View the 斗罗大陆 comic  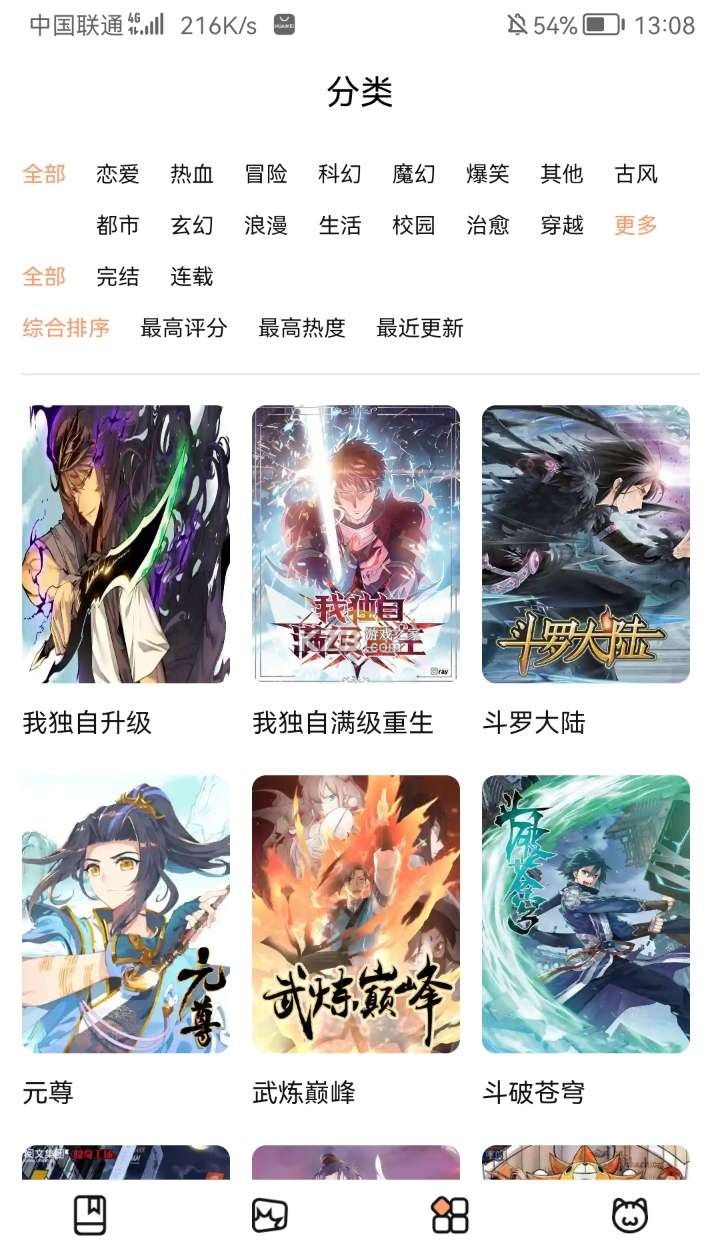586,545
